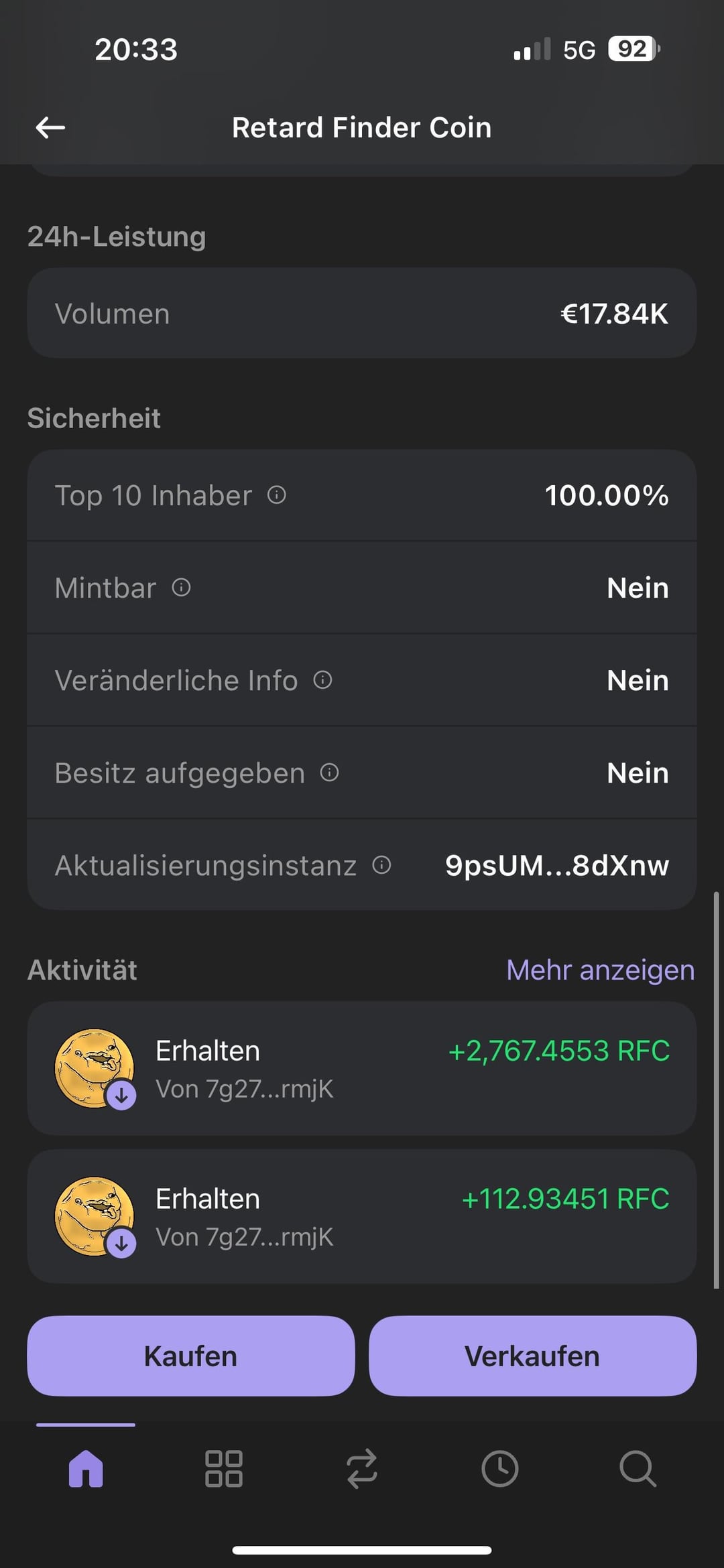Viewport: 724px width, 1568px height.
Task: Go back using the arrow icon
Action: coord(50,127)
